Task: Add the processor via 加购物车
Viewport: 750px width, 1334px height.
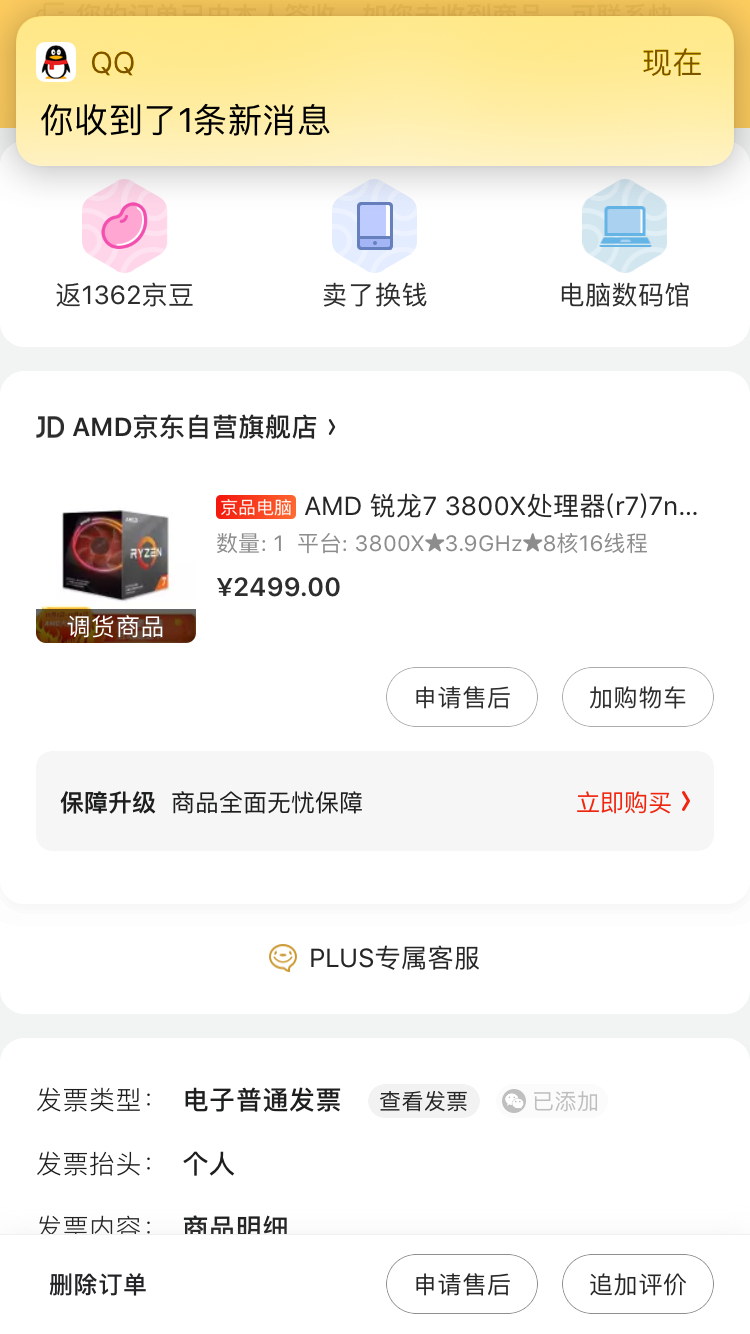Action: click(638, 697)
